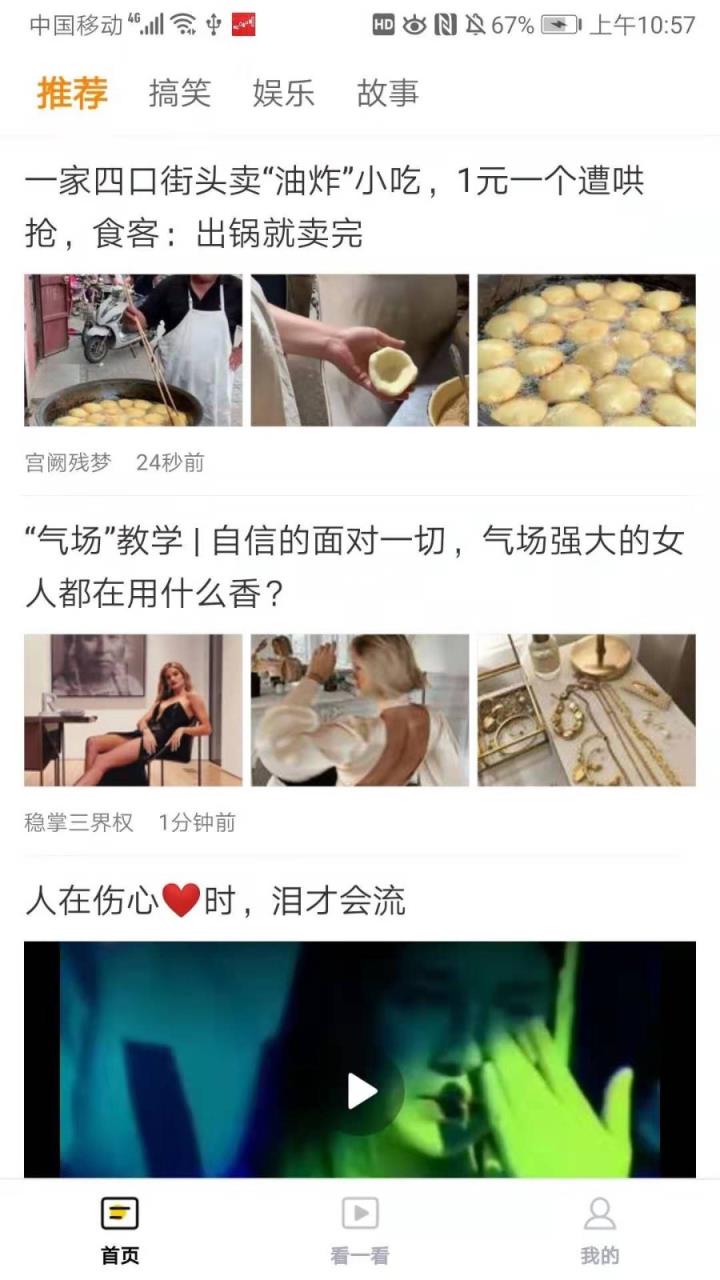Stay on the 推荐 recommended tab
Screen dimensions: 720x1280
[x=68, y=93]
